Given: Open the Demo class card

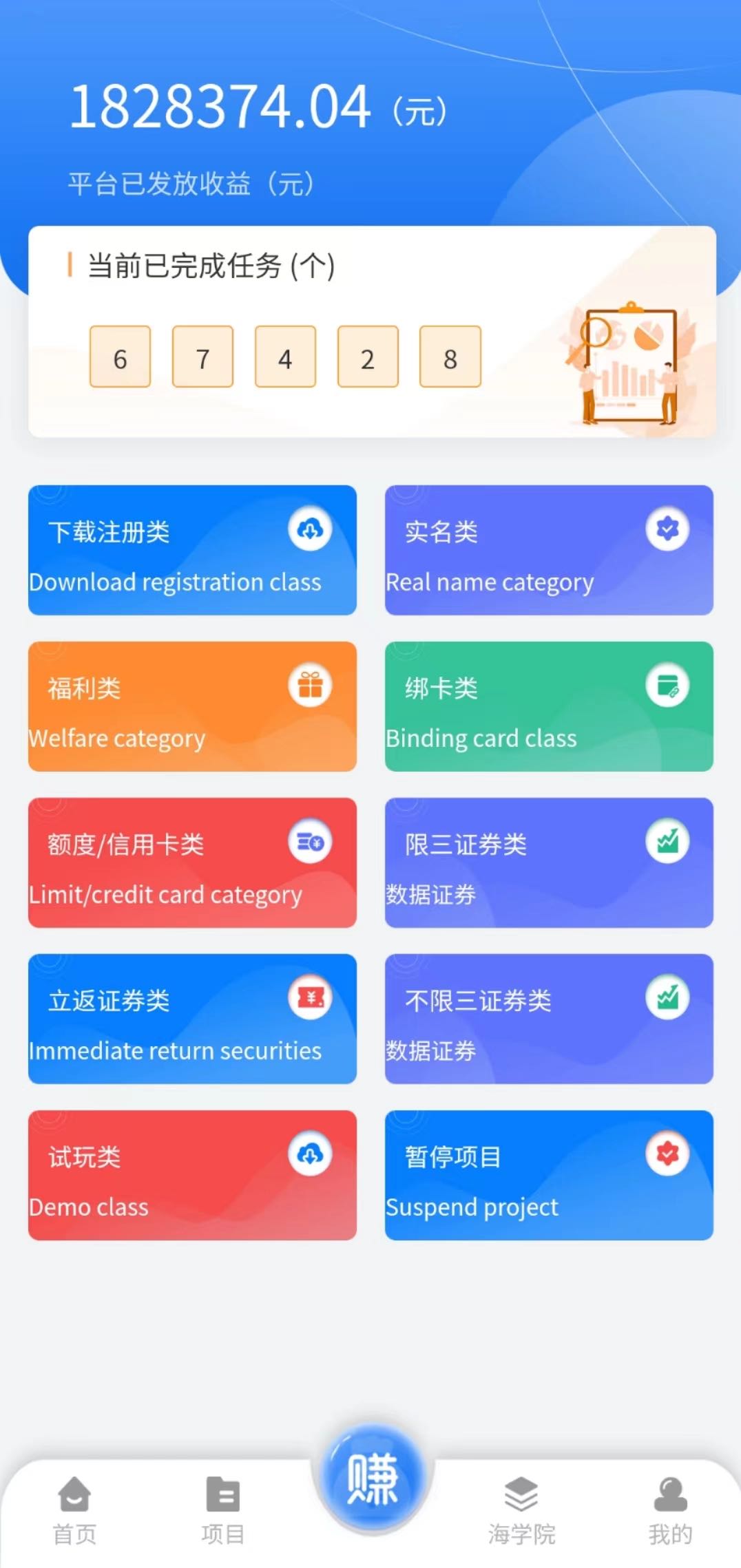Looking at the screenshot, I should (x=192, y=1175).
